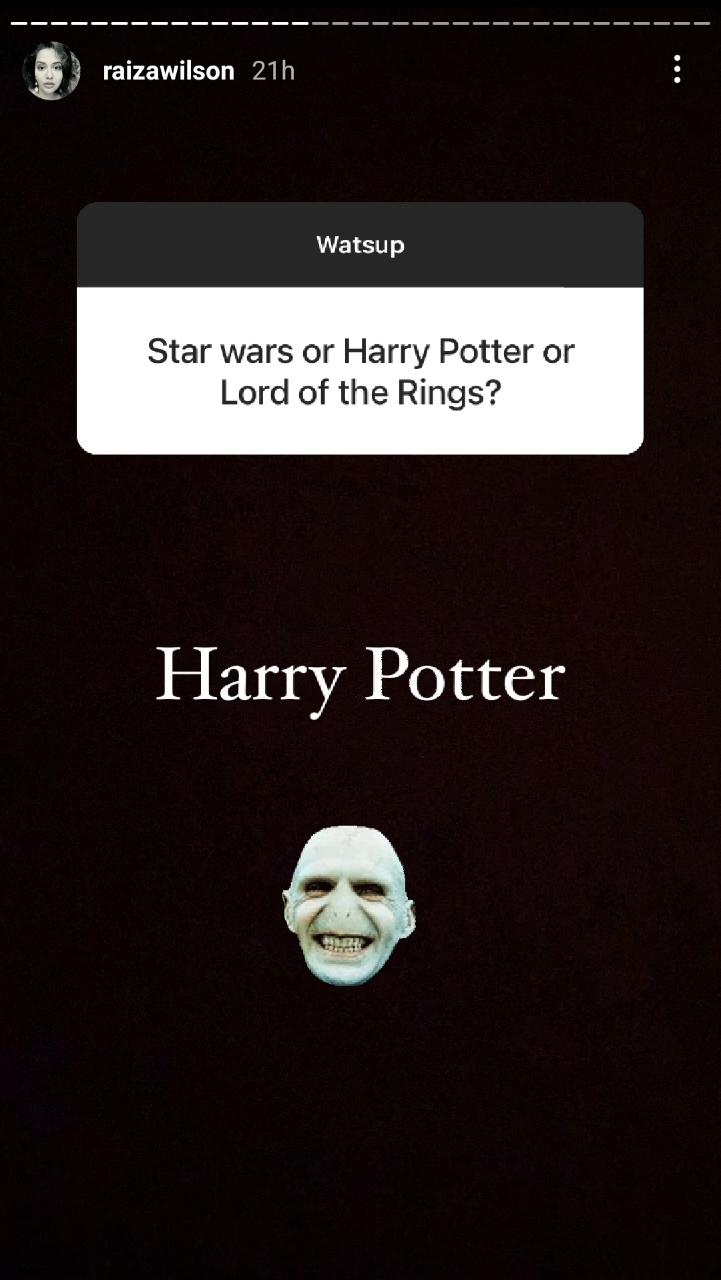The width and height of the screenshot is (721, 1280).
Task: Open the raizawilson username link
Action: [168, 71]
